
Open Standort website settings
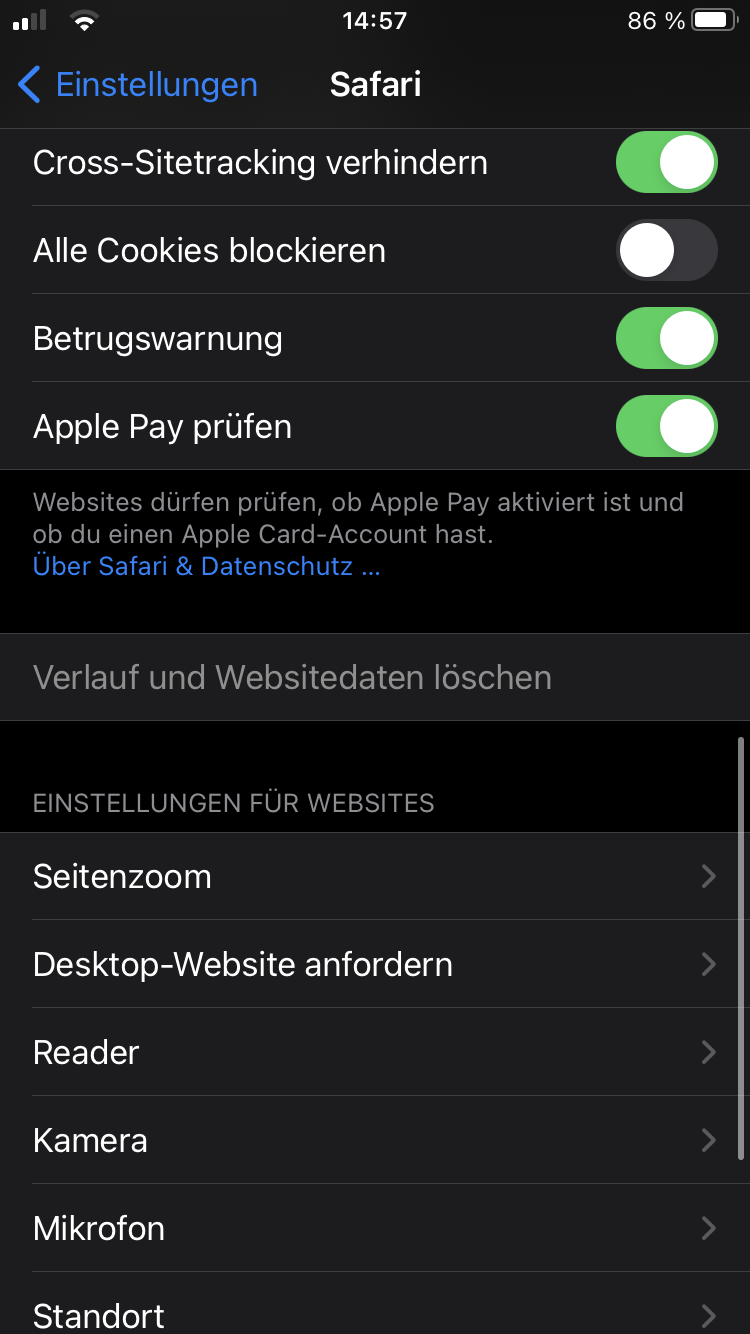point(375,1312)
